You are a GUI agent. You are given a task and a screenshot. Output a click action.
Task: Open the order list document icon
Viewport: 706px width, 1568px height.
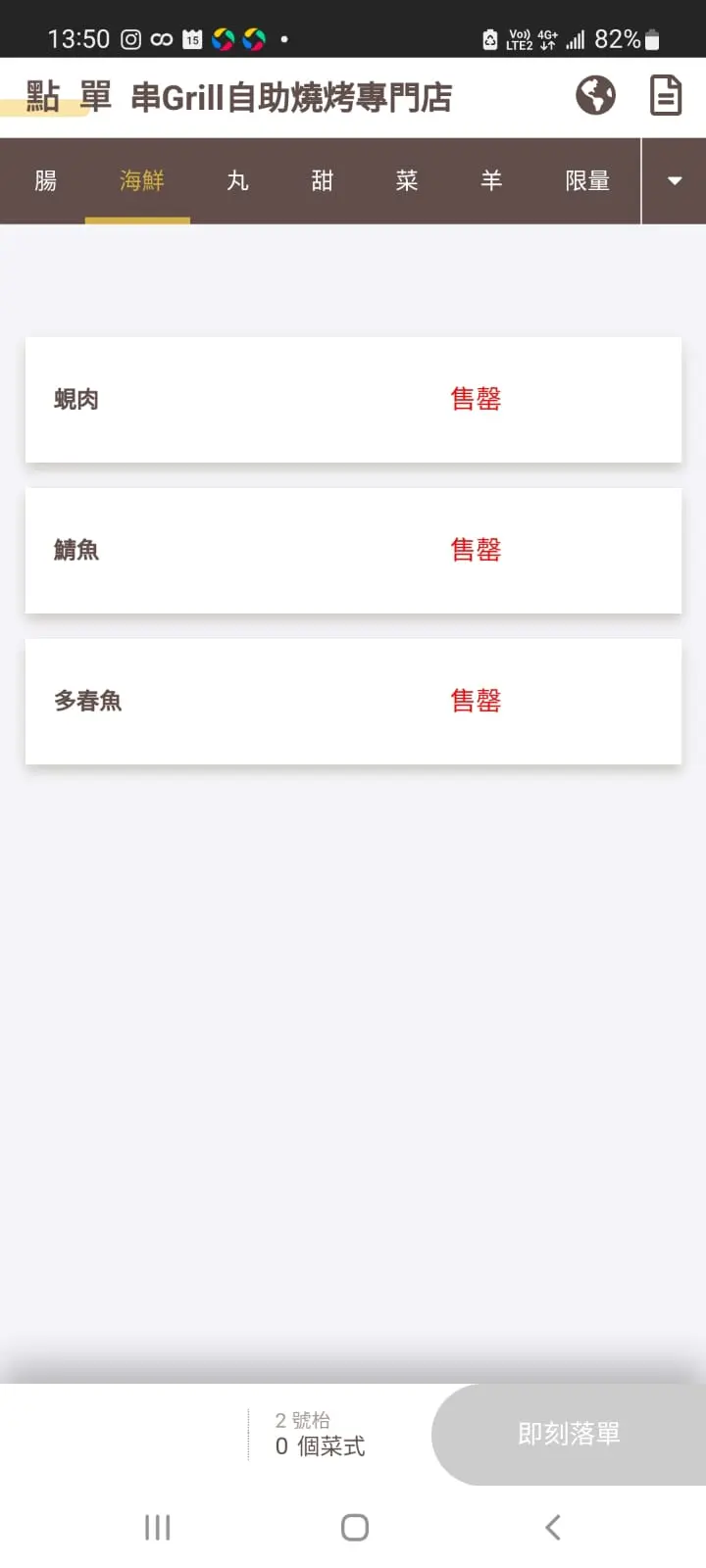pyautogui.click(x=666, y=96)
